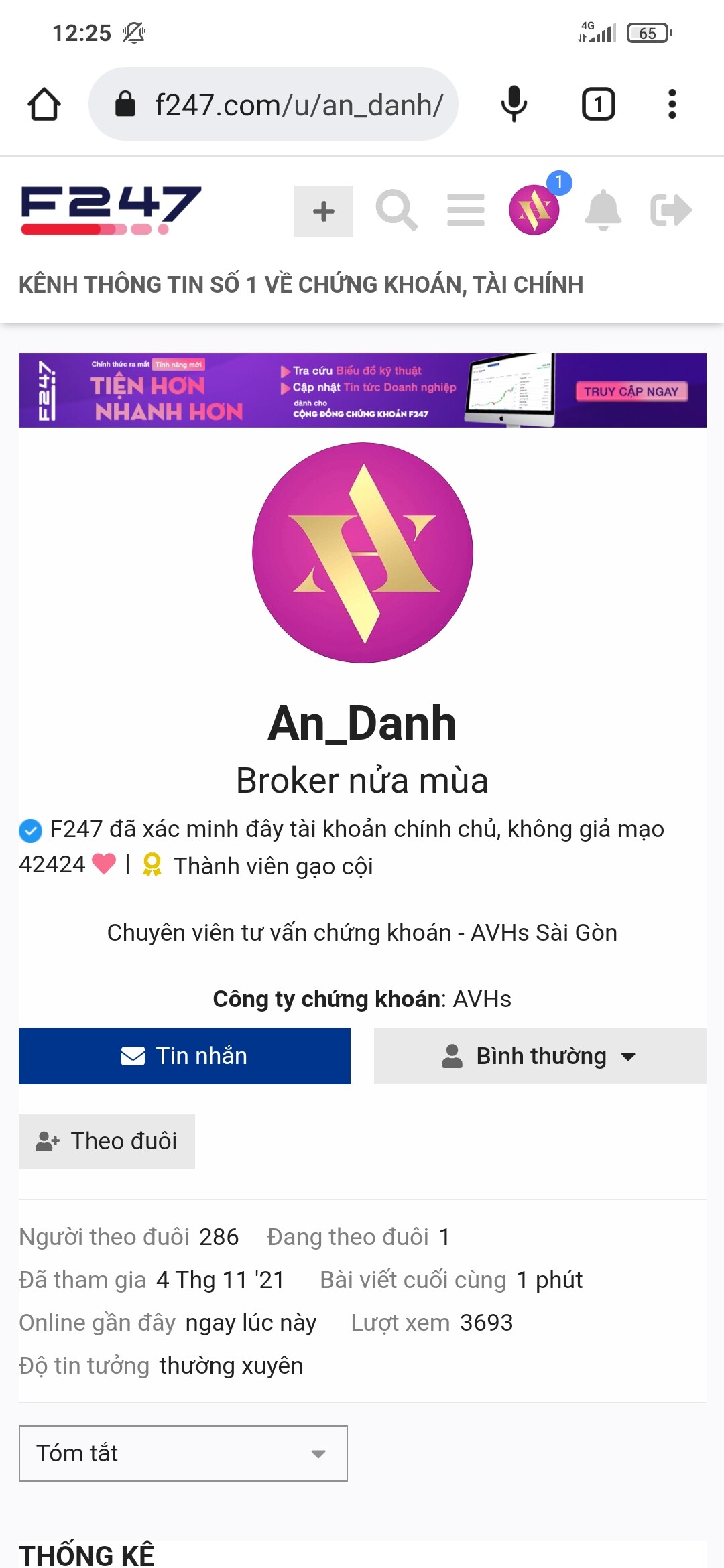Screen dimensions: 724x1568
Task: Open the browser tab switcher
Action: coord(598,105)
